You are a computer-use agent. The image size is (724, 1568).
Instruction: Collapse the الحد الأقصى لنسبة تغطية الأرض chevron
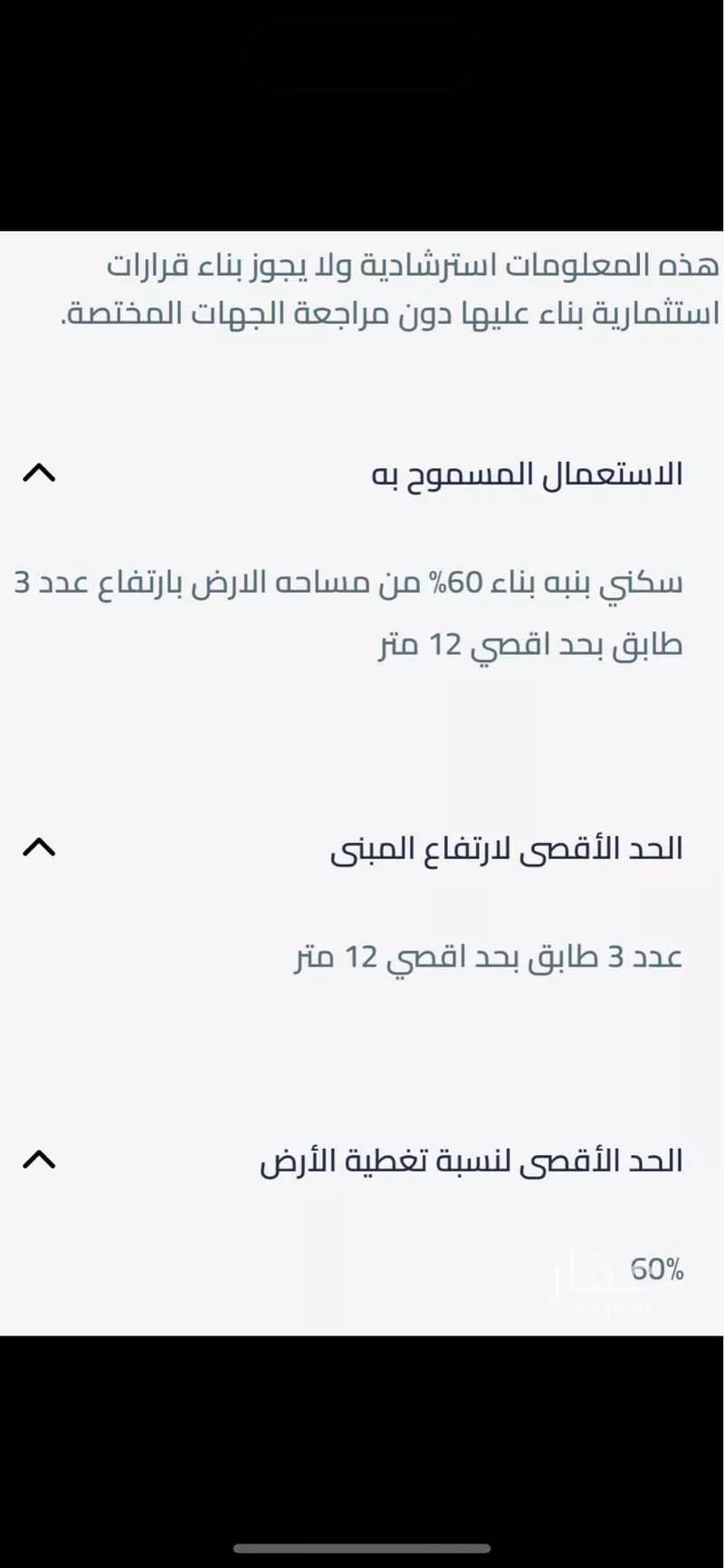pos(39,1160)
